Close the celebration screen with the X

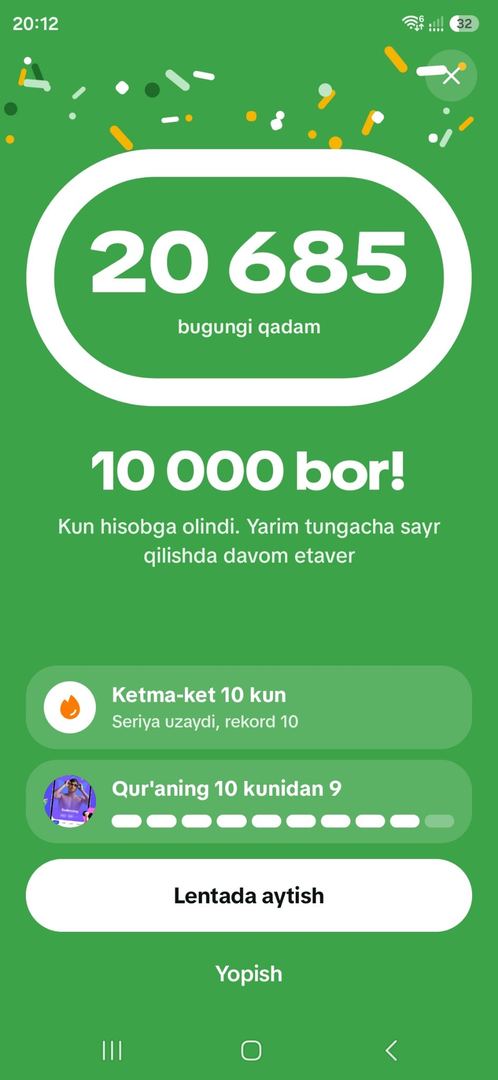[451, 76]
